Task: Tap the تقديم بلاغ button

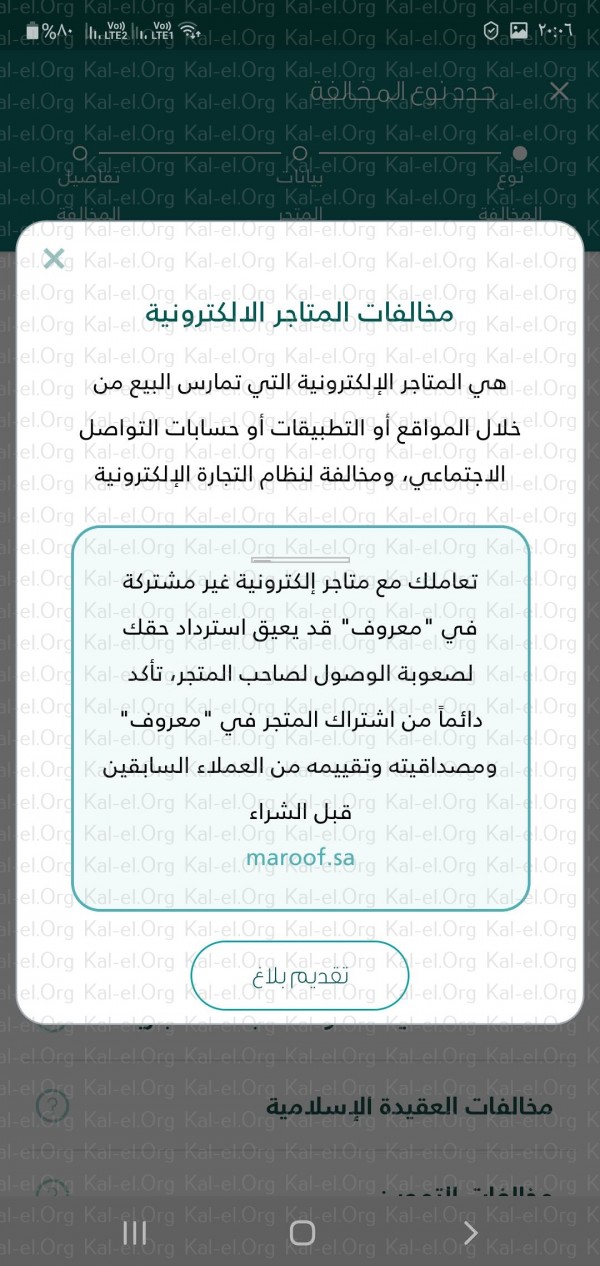Action: pyautogui.click(x=300, y=975)
